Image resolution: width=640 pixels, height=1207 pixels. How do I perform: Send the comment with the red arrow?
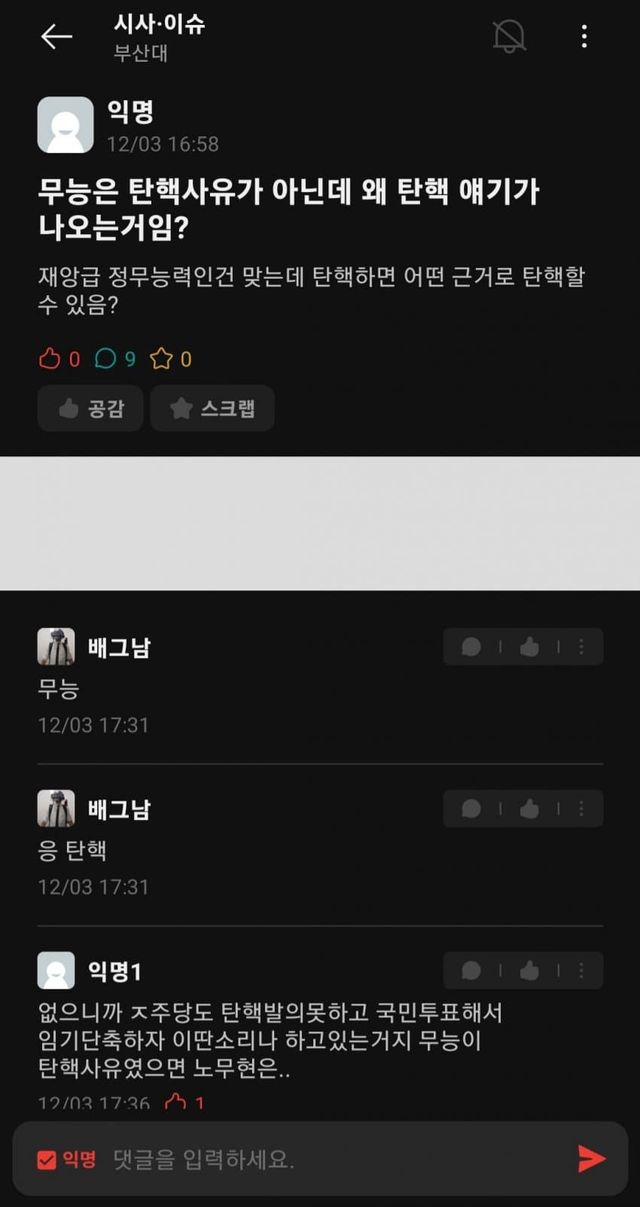(592, 1159)
